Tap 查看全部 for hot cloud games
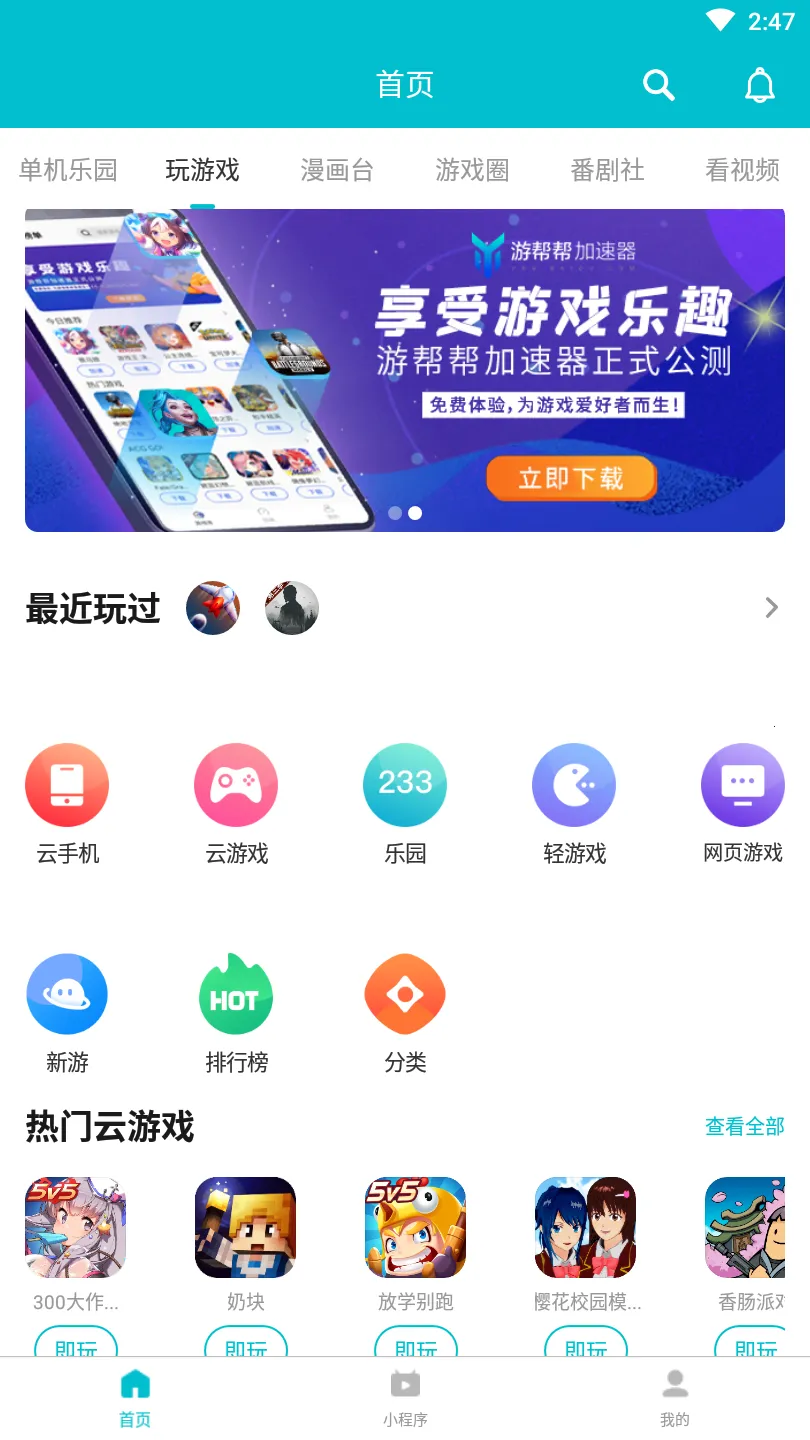 (744, 1127)
